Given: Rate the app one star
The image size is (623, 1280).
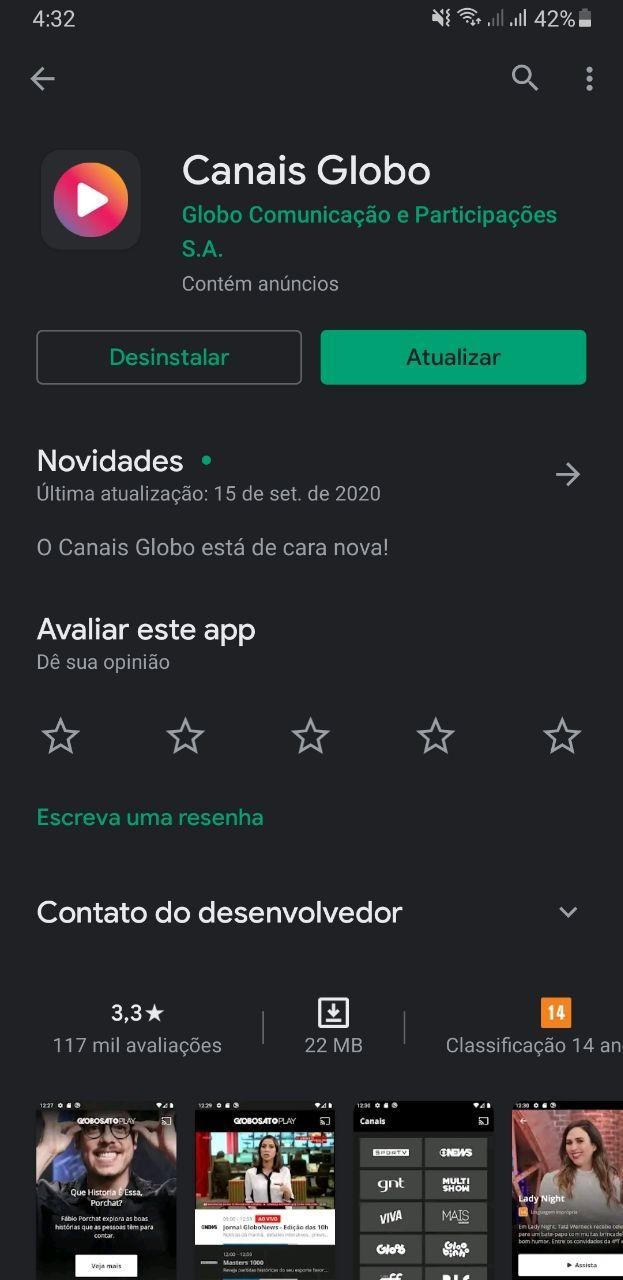Looking at the screenshot, I should point(61,737).
